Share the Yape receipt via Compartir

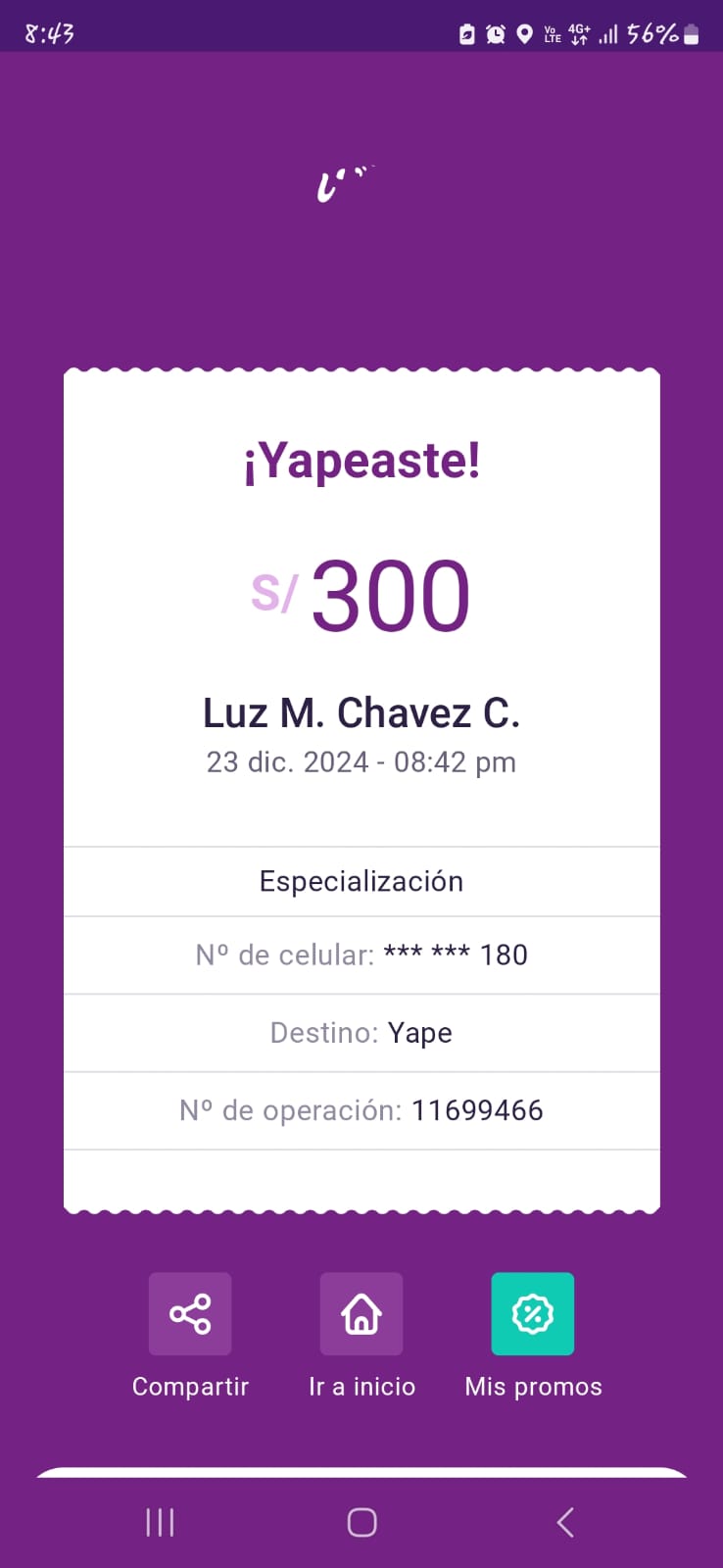[190, 1313]
